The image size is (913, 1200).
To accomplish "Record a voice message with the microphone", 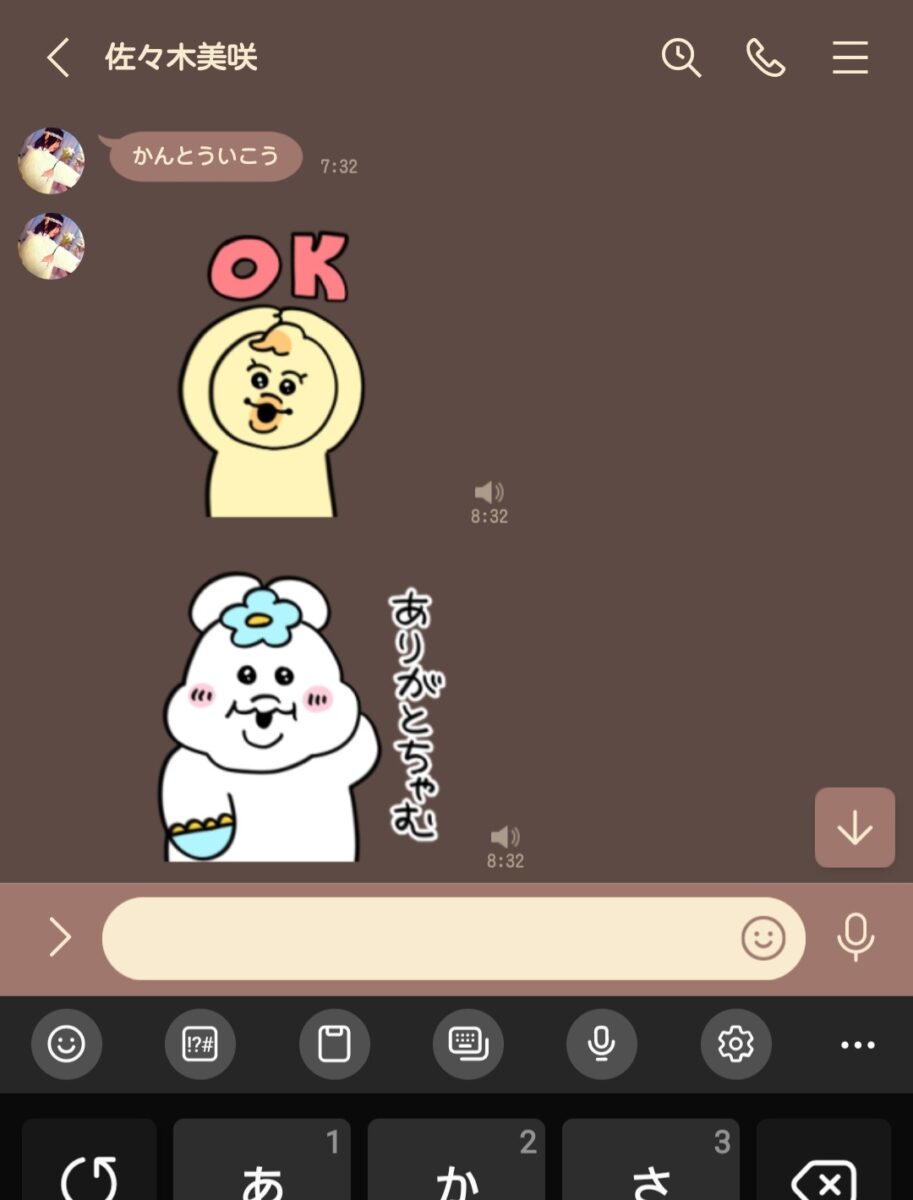I will [x=855, y=938].
